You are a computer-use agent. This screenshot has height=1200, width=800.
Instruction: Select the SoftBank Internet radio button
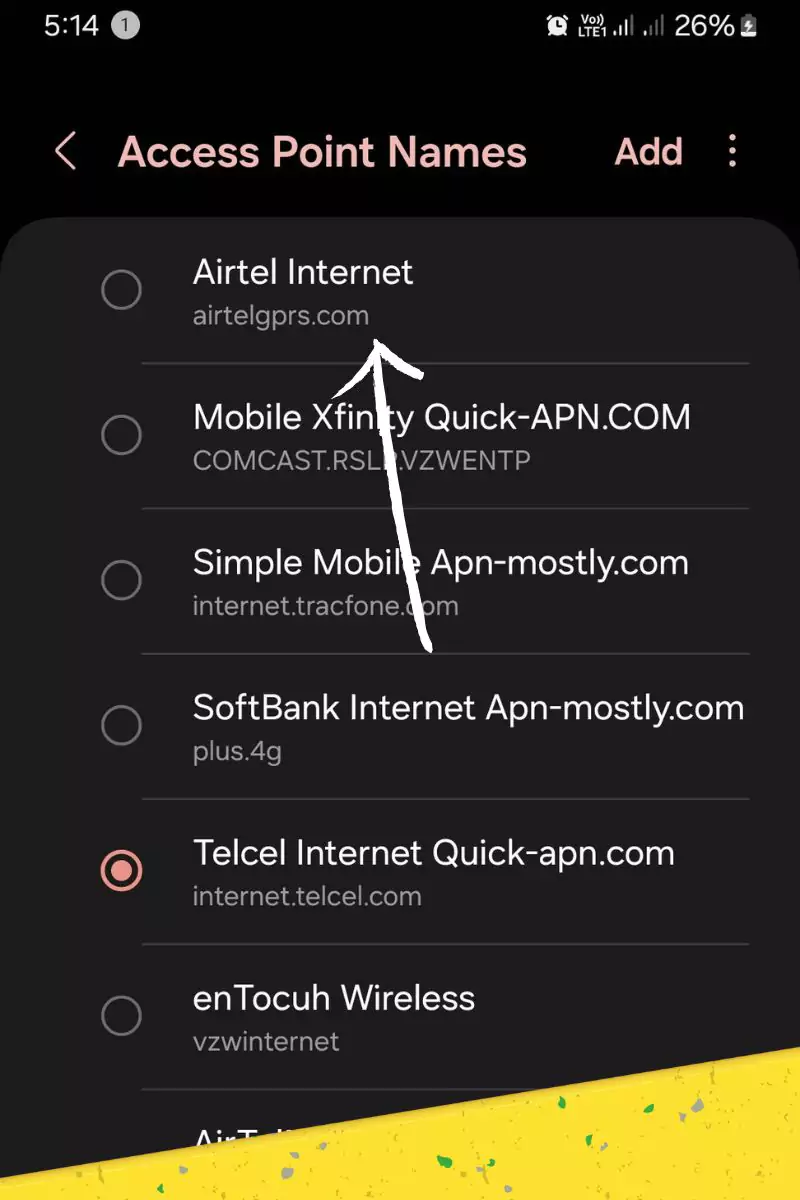click(x=122, y=725)
